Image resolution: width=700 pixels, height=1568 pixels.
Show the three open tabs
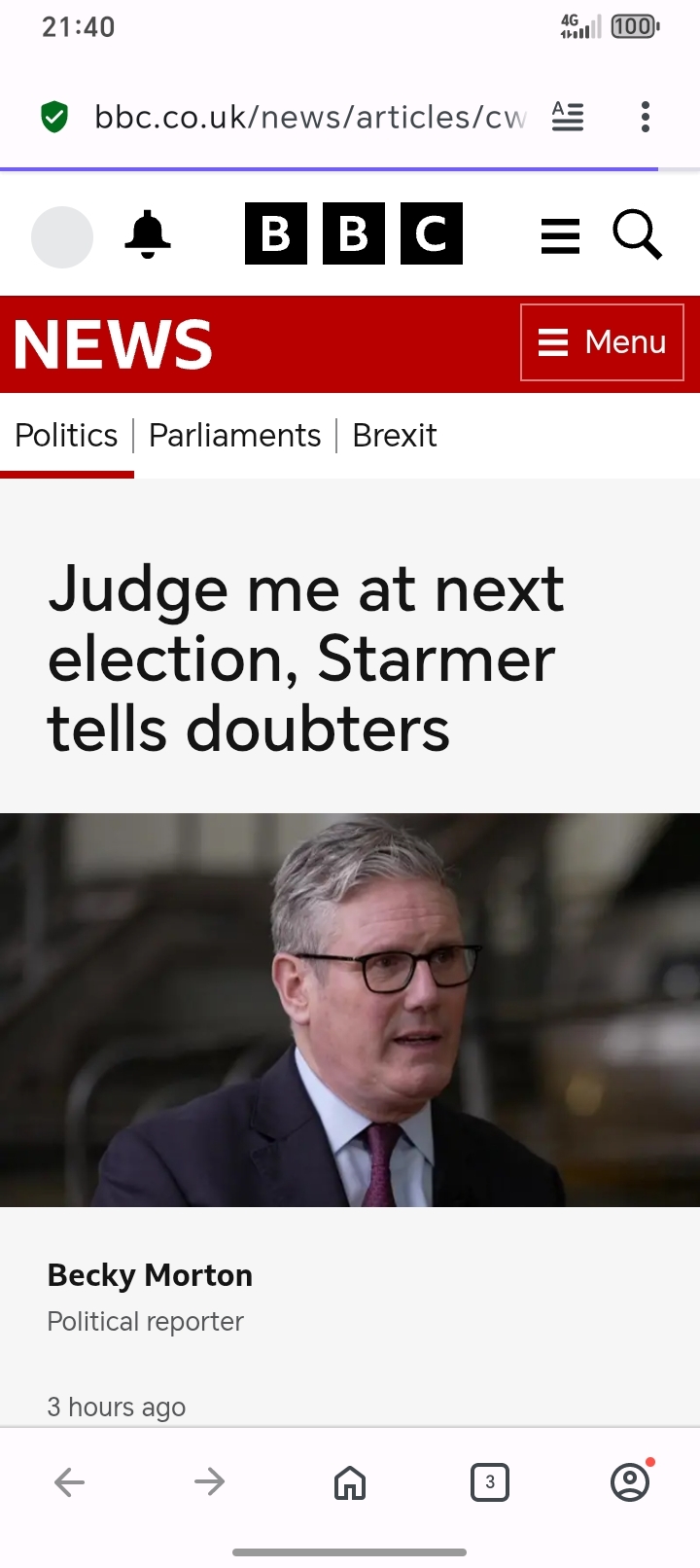490,1482
